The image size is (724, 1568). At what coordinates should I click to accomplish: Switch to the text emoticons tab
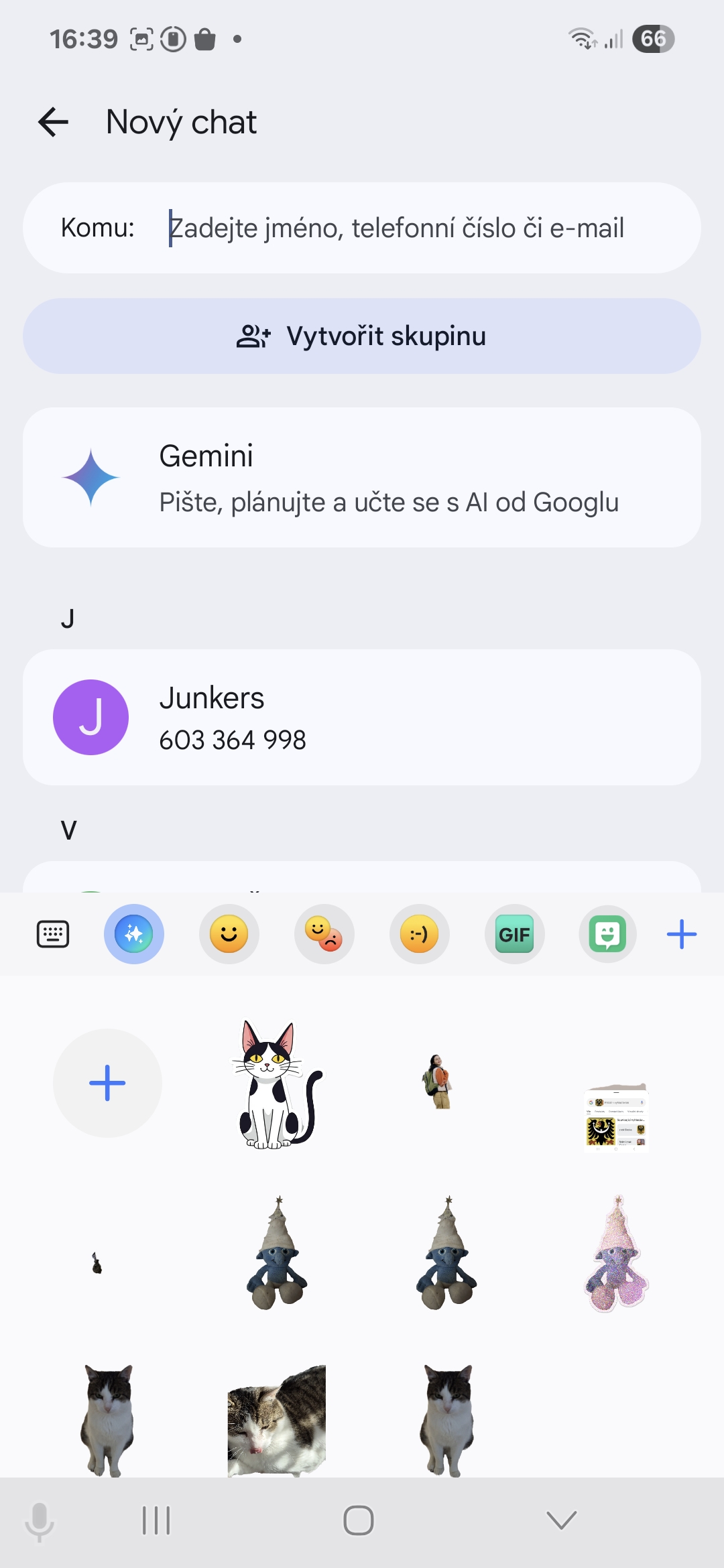coord(419,934)
